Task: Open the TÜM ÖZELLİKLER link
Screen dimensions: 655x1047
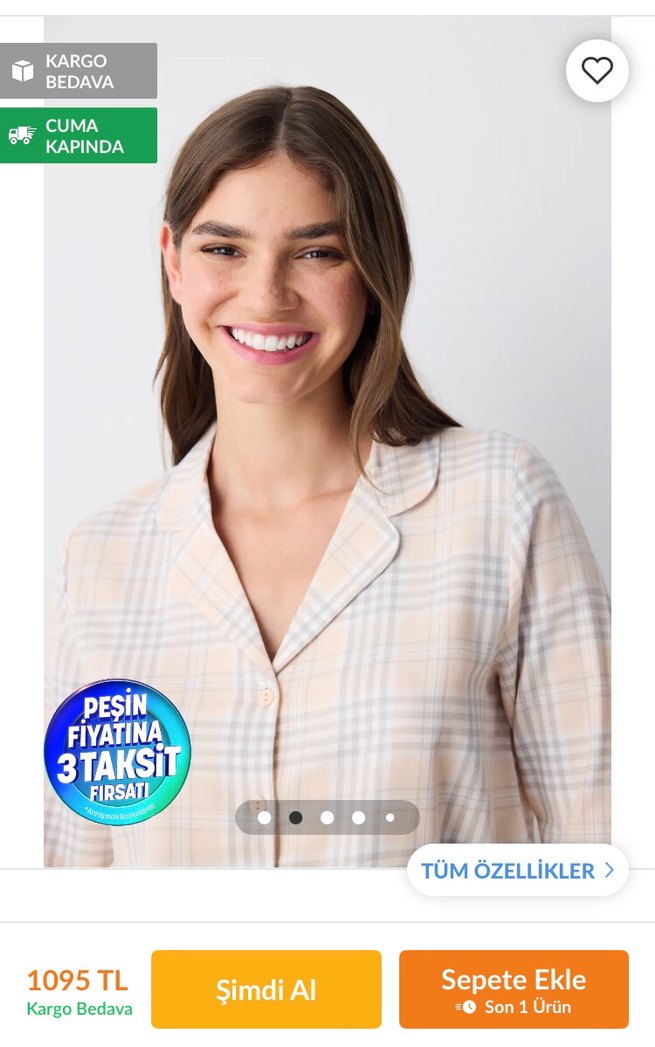Action: pyautogui.click(x=517, y=870)
